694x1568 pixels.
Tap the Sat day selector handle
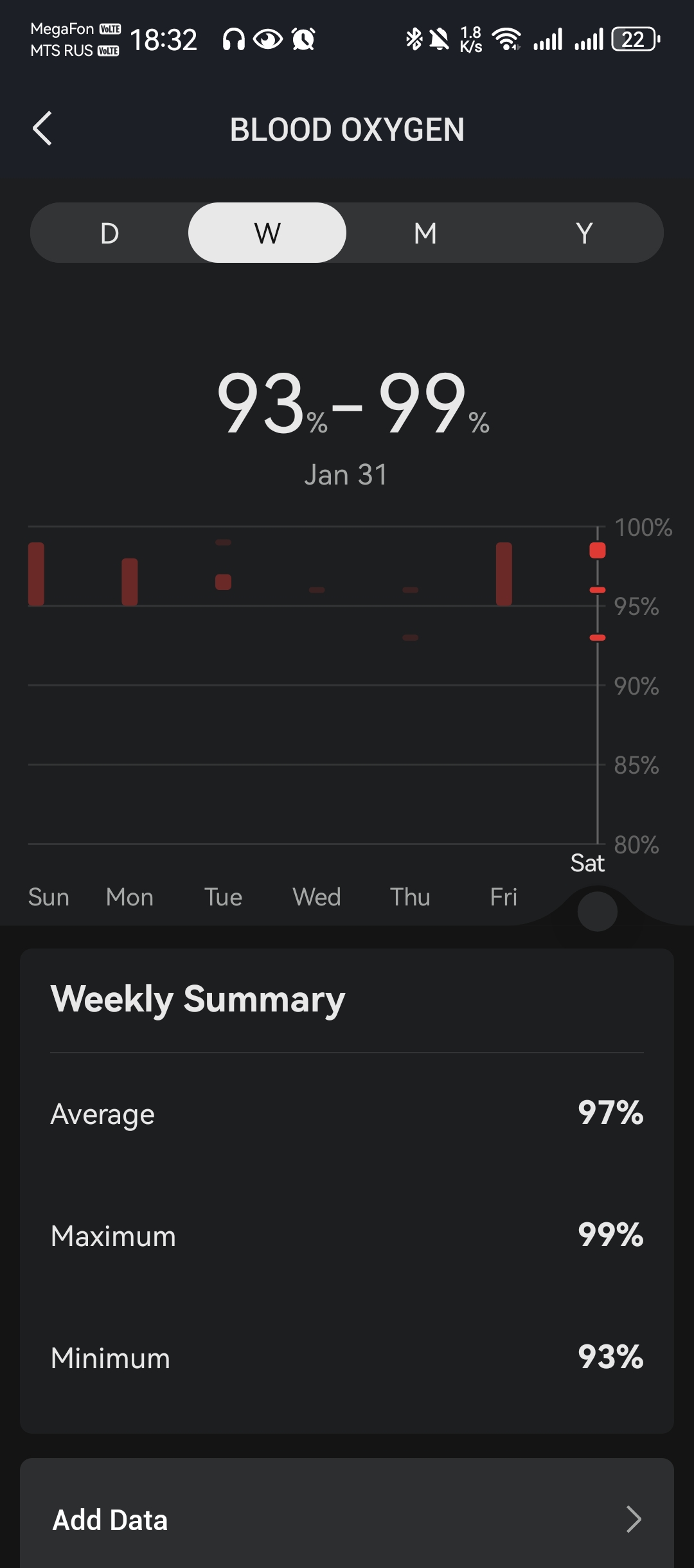pos(597,911)
